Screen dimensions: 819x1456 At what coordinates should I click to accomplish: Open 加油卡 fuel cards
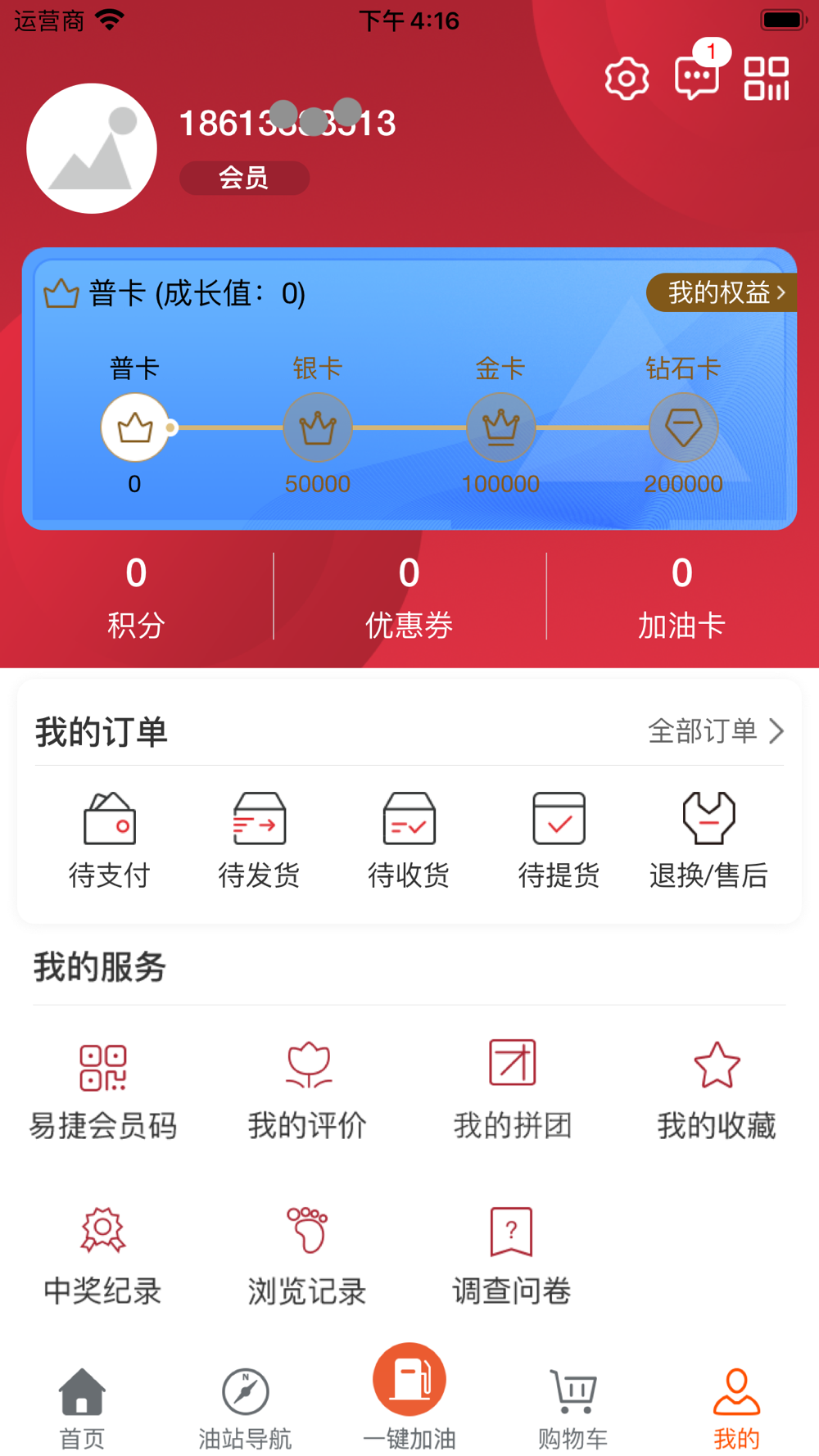pyautogui.click(x=681, y=596)
